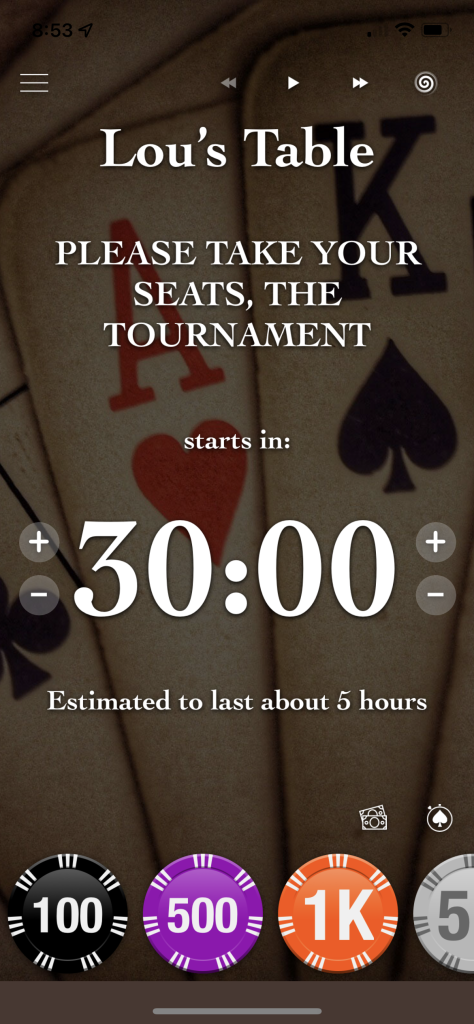This screenshot has width=474, height=1024.
Task: Decrease seconds with the right minus button
Action: [x=435, y=595]
